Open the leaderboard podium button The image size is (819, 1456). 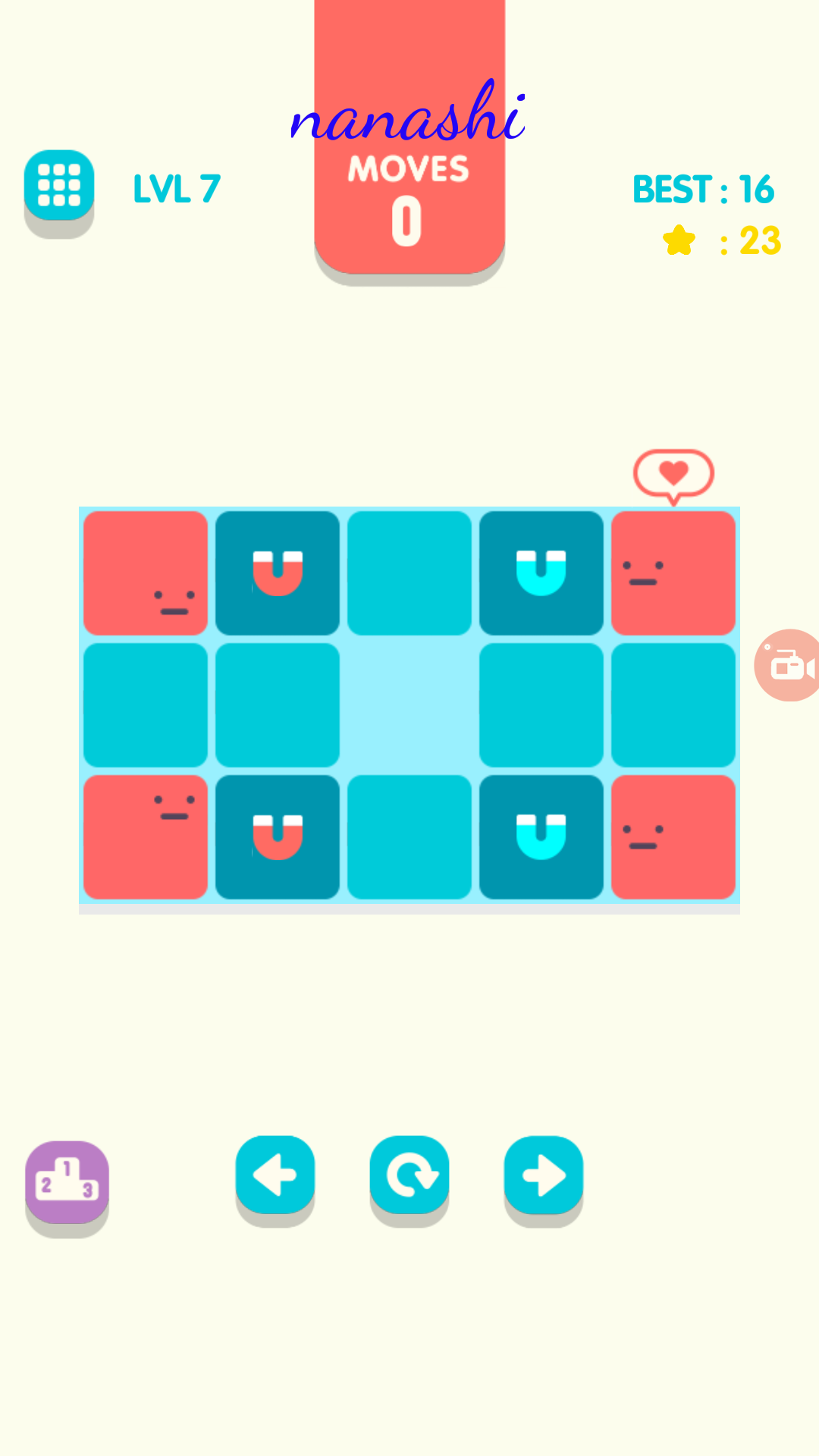click(67, 1181)
